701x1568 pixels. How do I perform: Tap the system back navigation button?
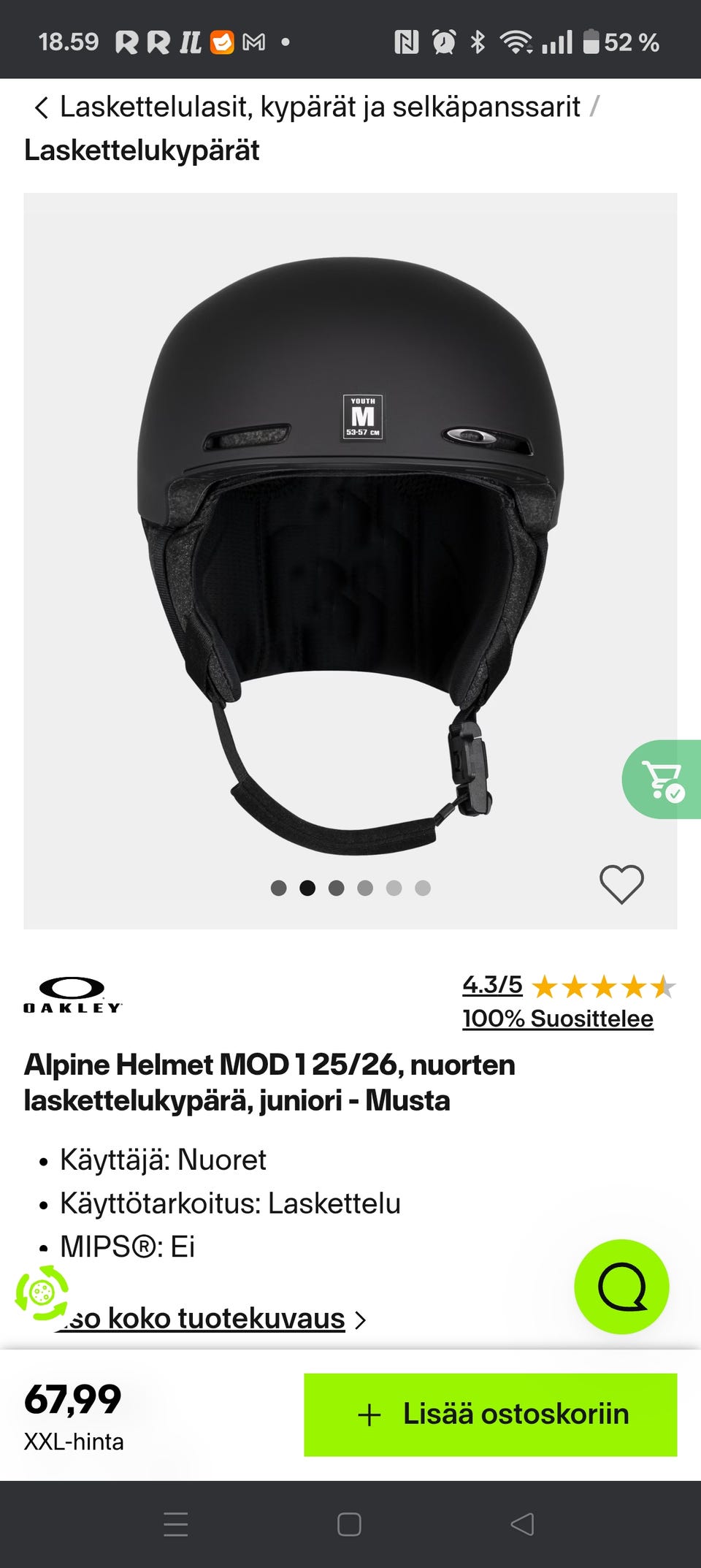click(522, 1524)
